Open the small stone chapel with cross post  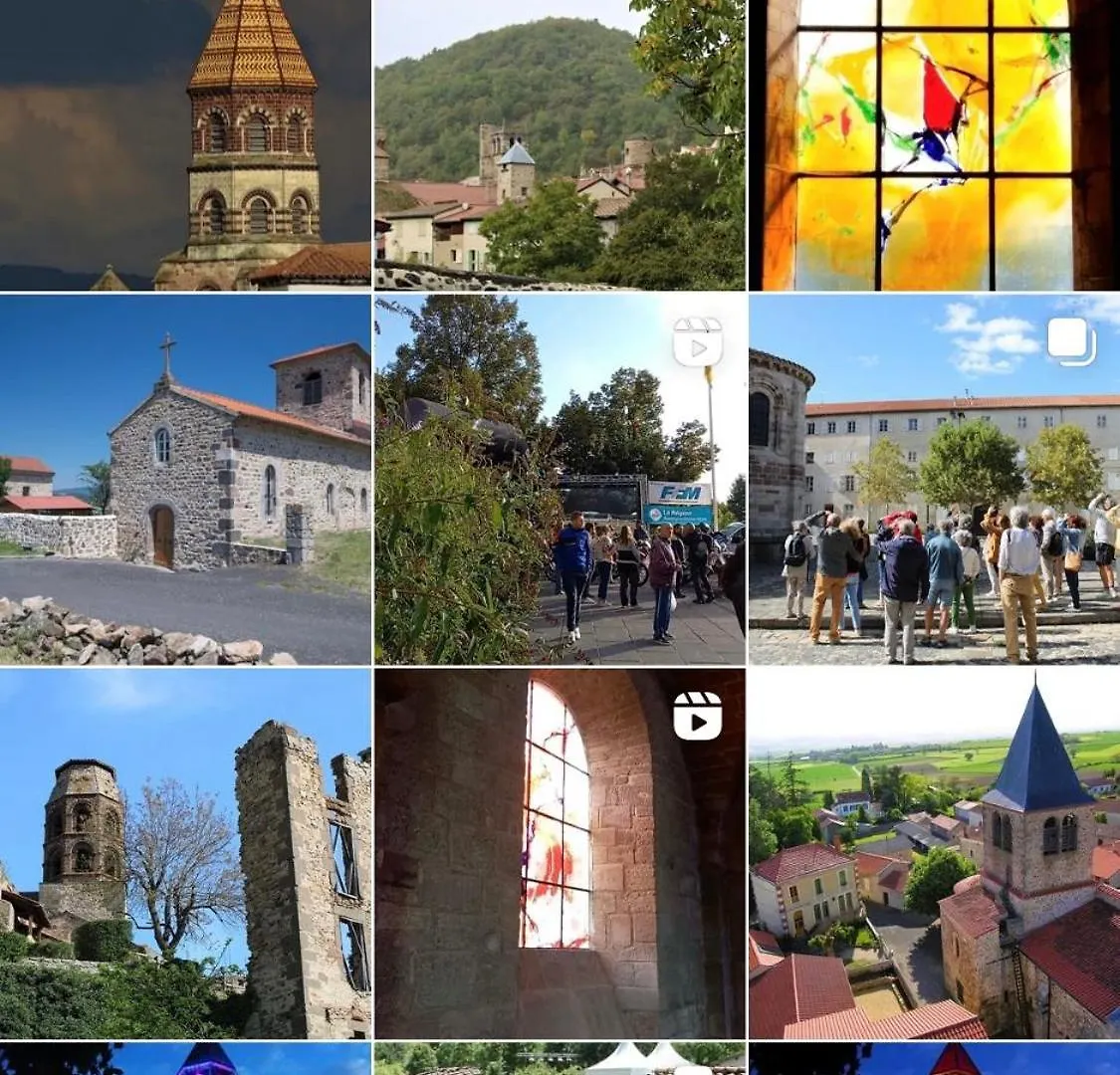(185, 479)
